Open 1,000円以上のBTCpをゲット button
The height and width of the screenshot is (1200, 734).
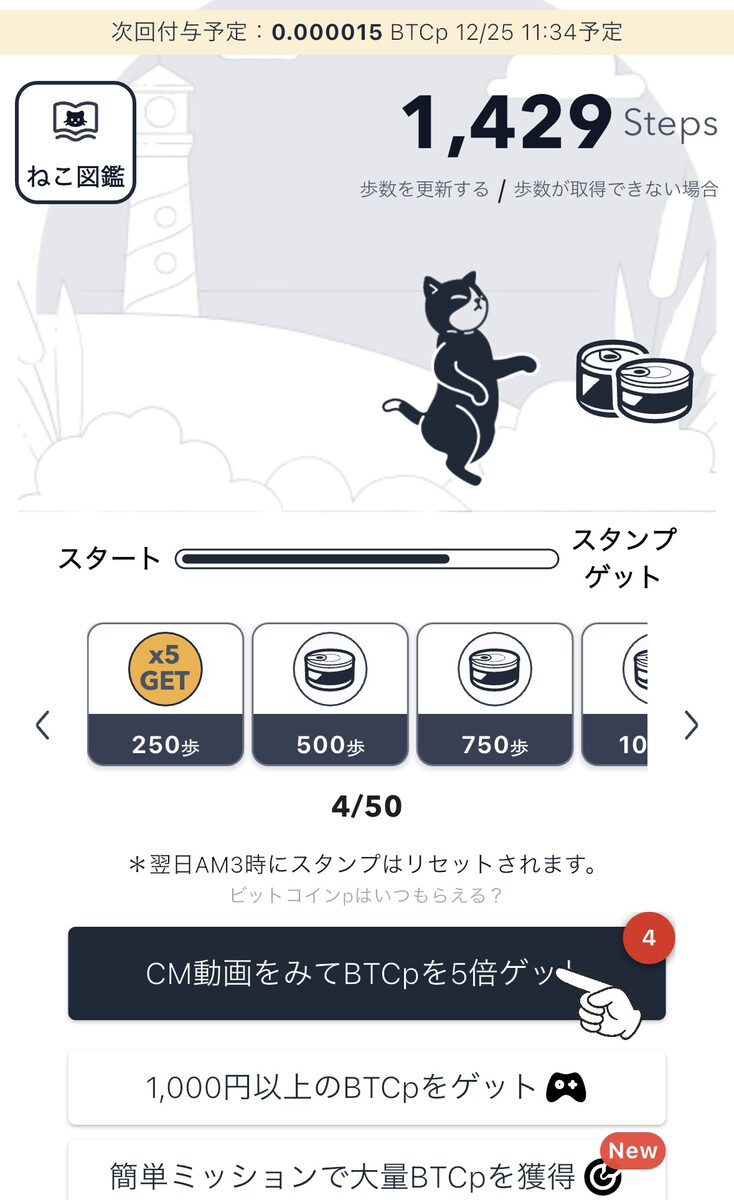tap(366, 1086)
